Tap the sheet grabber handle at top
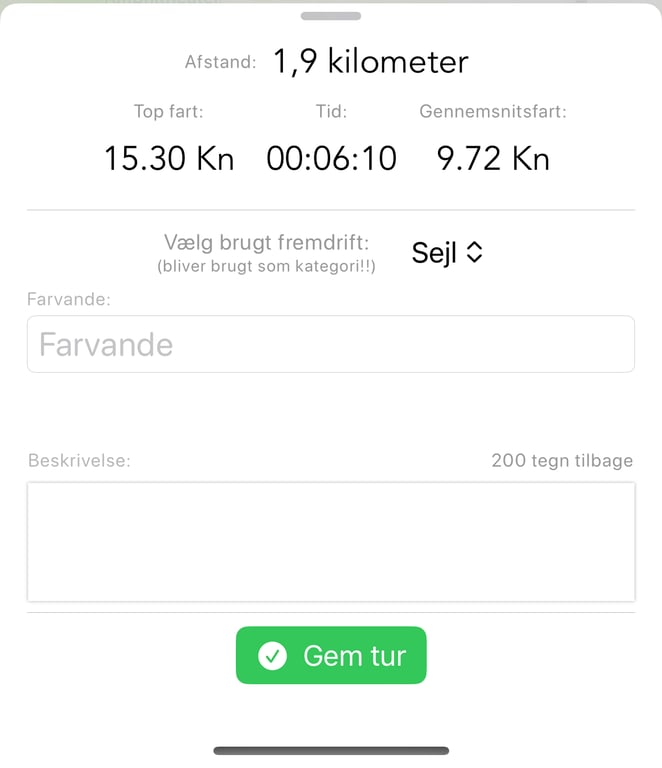Screen dimensions: 662x768 point(330,16)
